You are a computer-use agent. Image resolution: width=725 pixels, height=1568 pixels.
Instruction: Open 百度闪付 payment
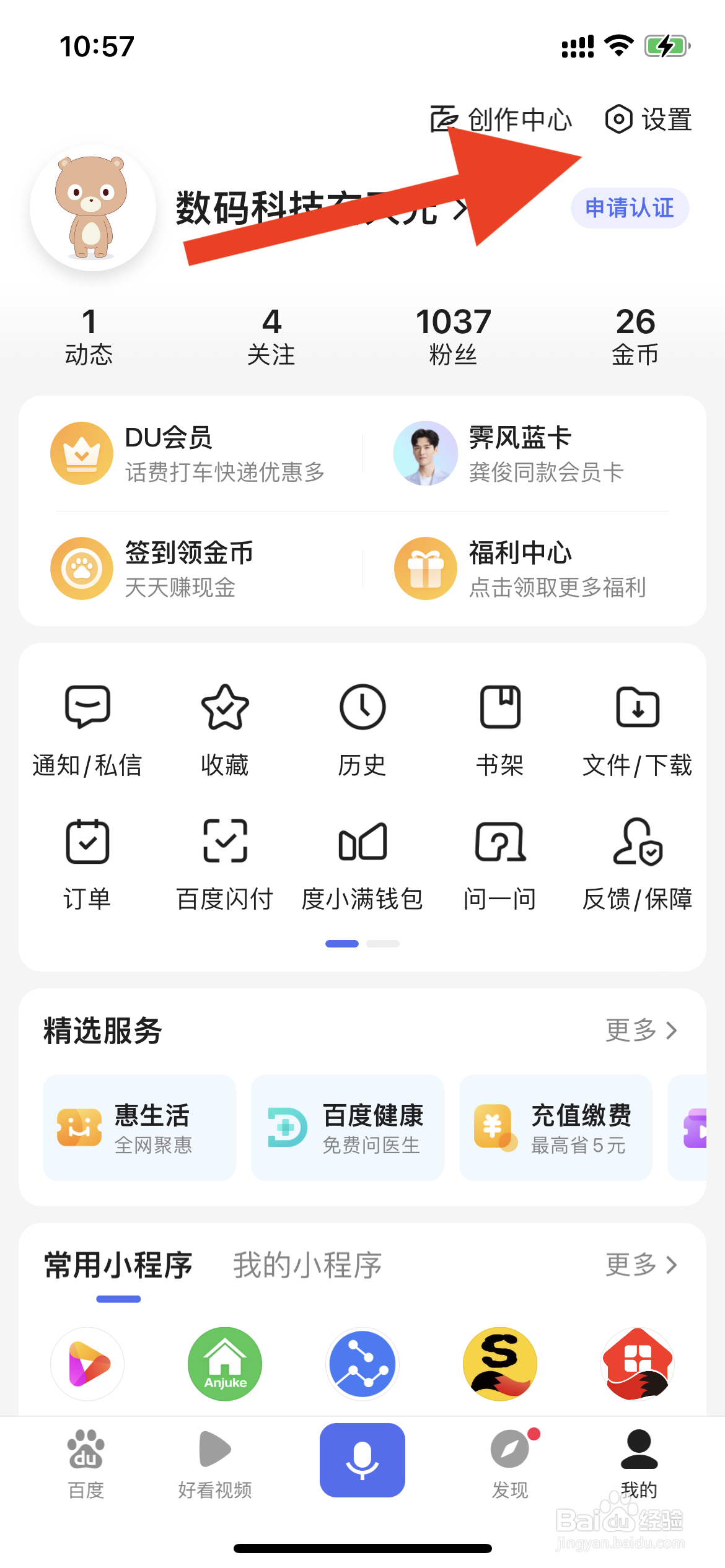point(225,863)
